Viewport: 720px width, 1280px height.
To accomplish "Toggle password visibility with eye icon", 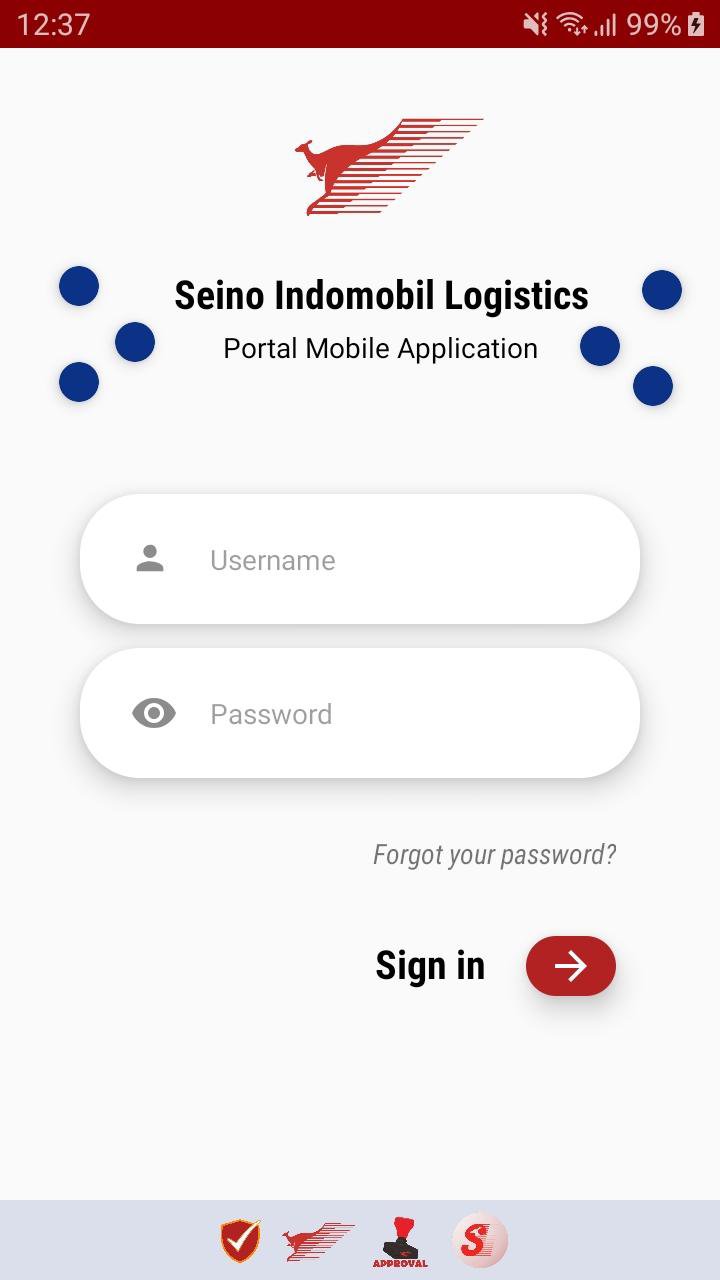I will [x=152, y=713].
